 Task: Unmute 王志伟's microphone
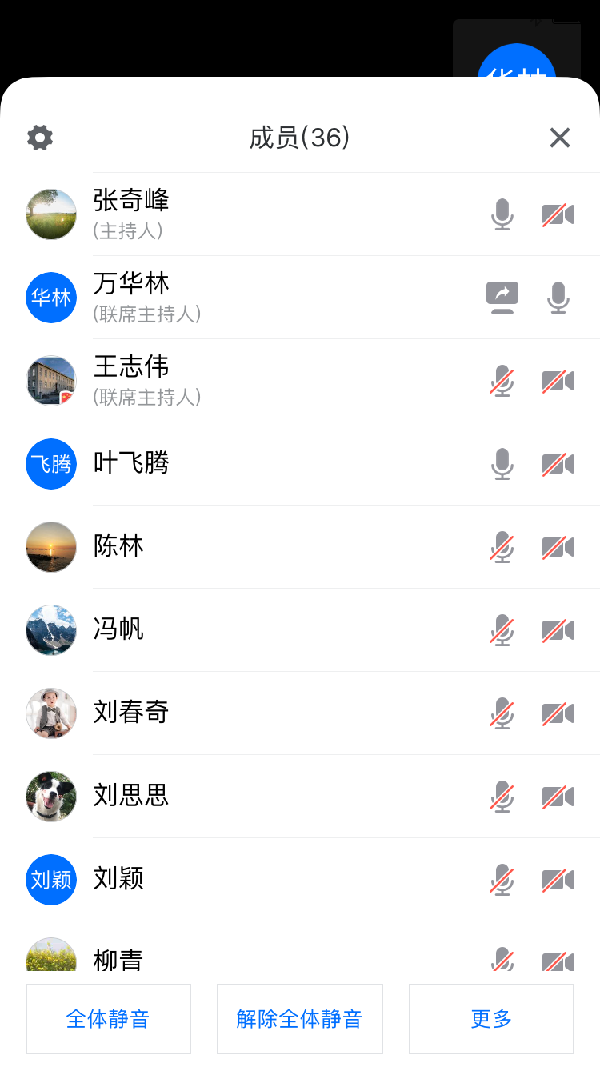point(503,380)
